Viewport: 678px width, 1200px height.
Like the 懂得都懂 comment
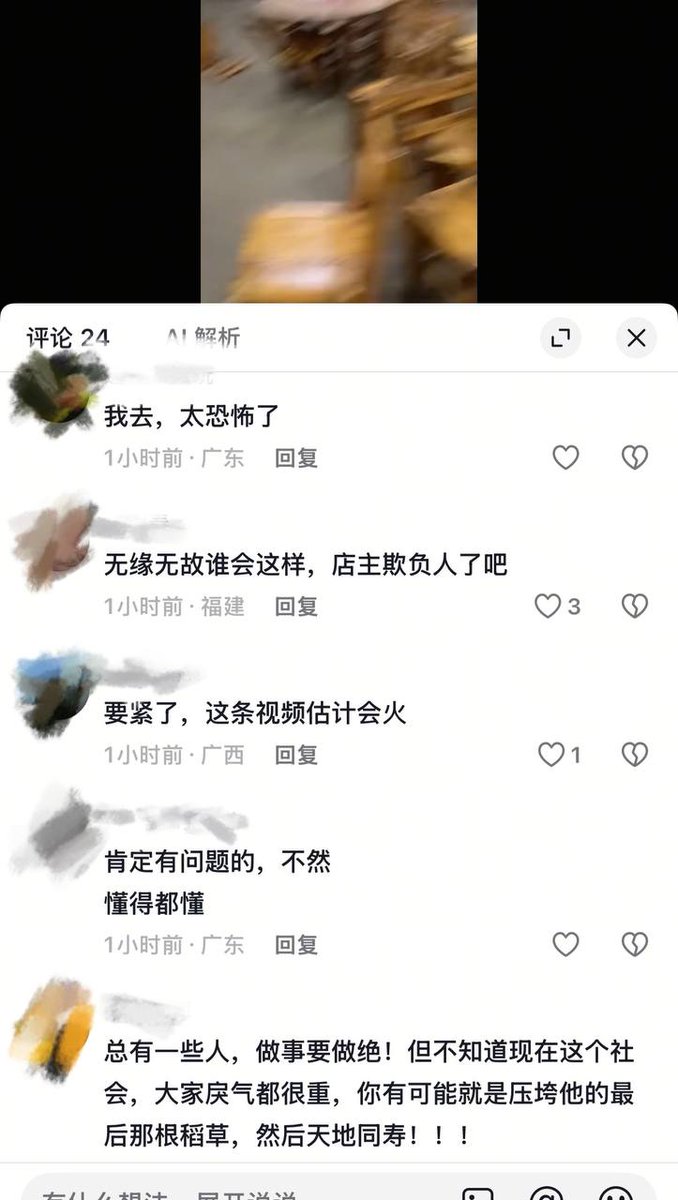point(566,944)
